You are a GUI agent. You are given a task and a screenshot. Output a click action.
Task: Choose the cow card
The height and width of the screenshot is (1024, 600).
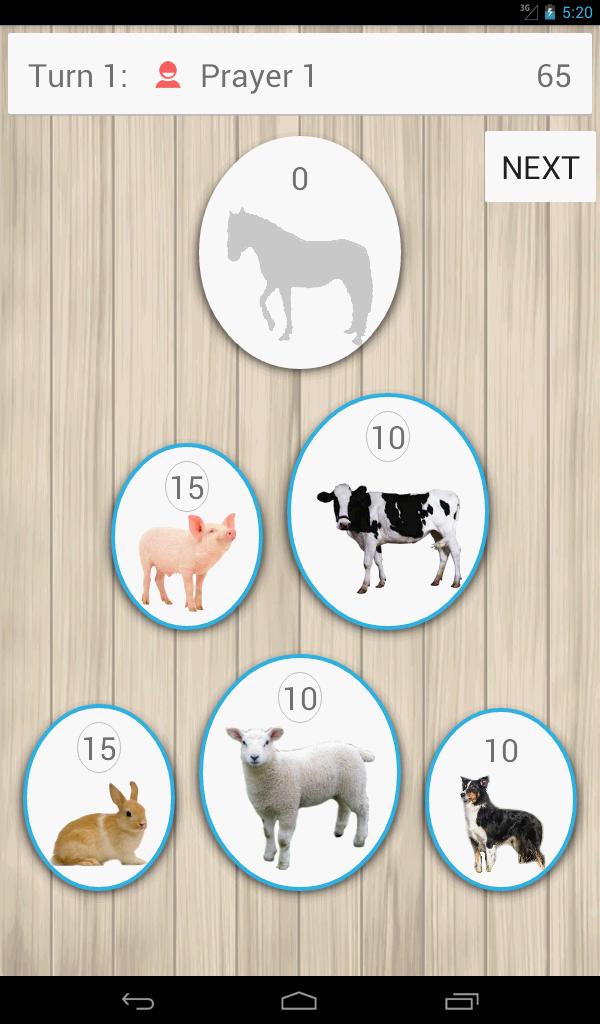click(388, 512)
